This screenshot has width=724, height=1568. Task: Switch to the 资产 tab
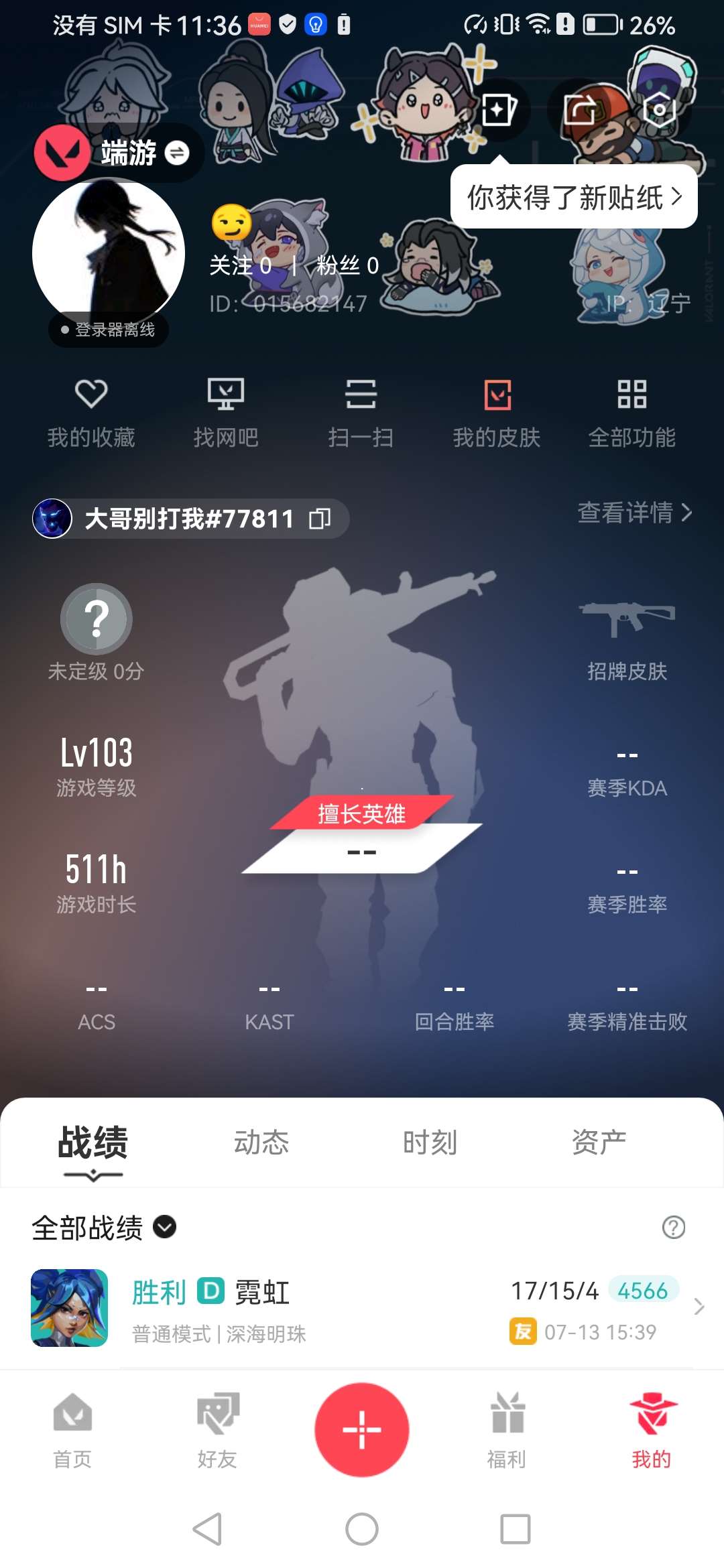(599, 1142)
